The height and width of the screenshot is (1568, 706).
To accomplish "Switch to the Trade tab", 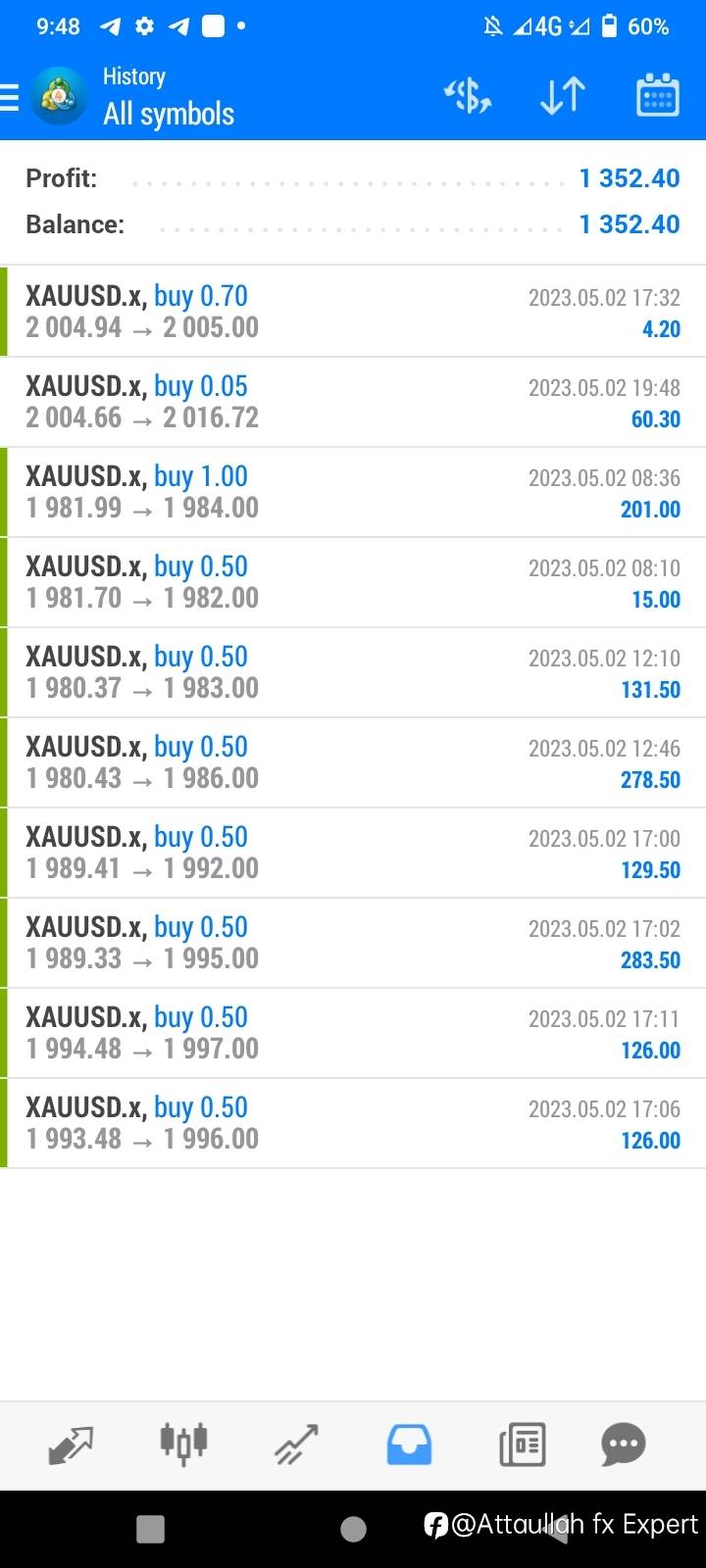I will [x=296, y=1445].
